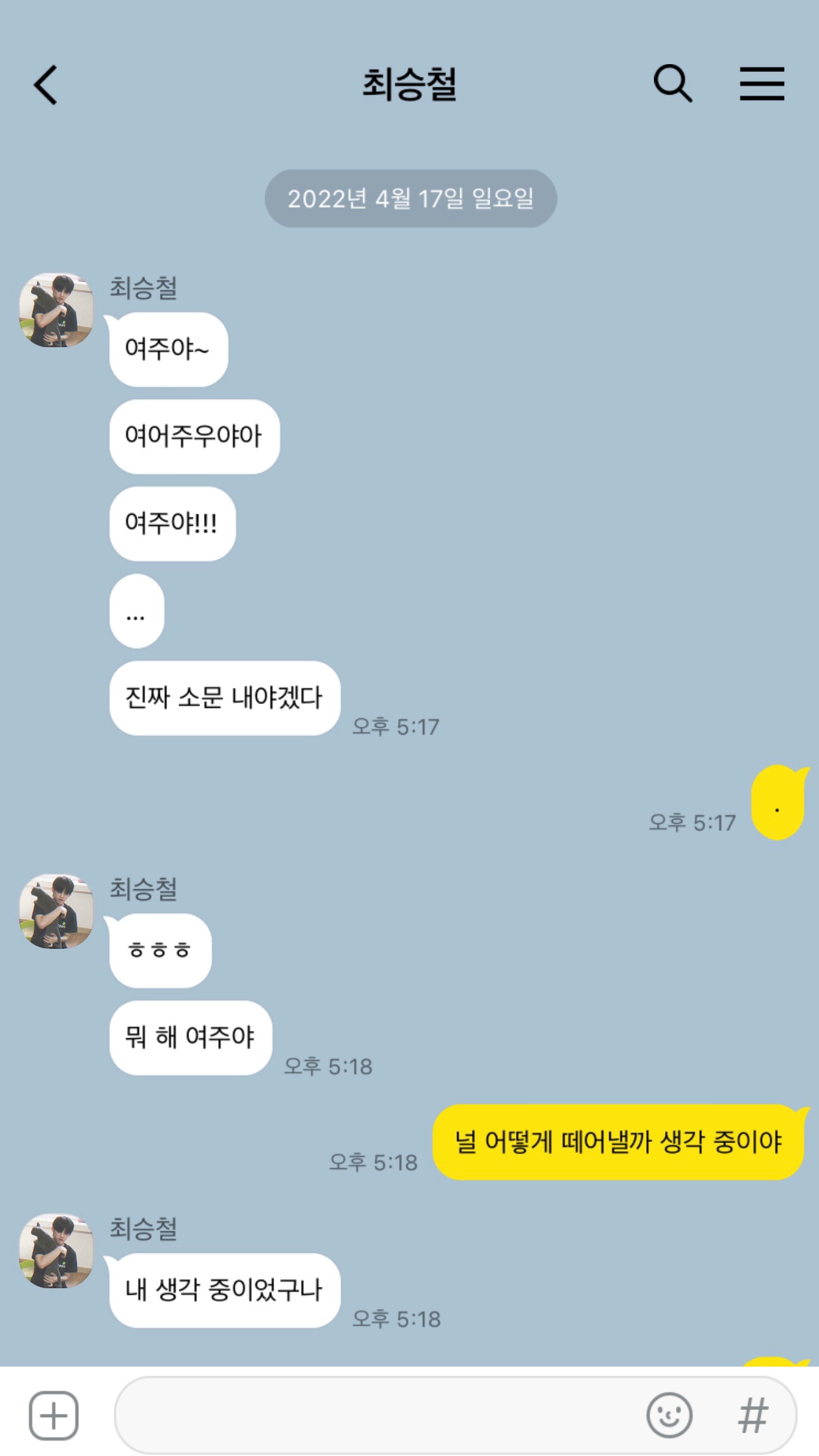The image size is (819, 1456).
Task: Tap the message bubble 여주야~
Action: [166, 350]
